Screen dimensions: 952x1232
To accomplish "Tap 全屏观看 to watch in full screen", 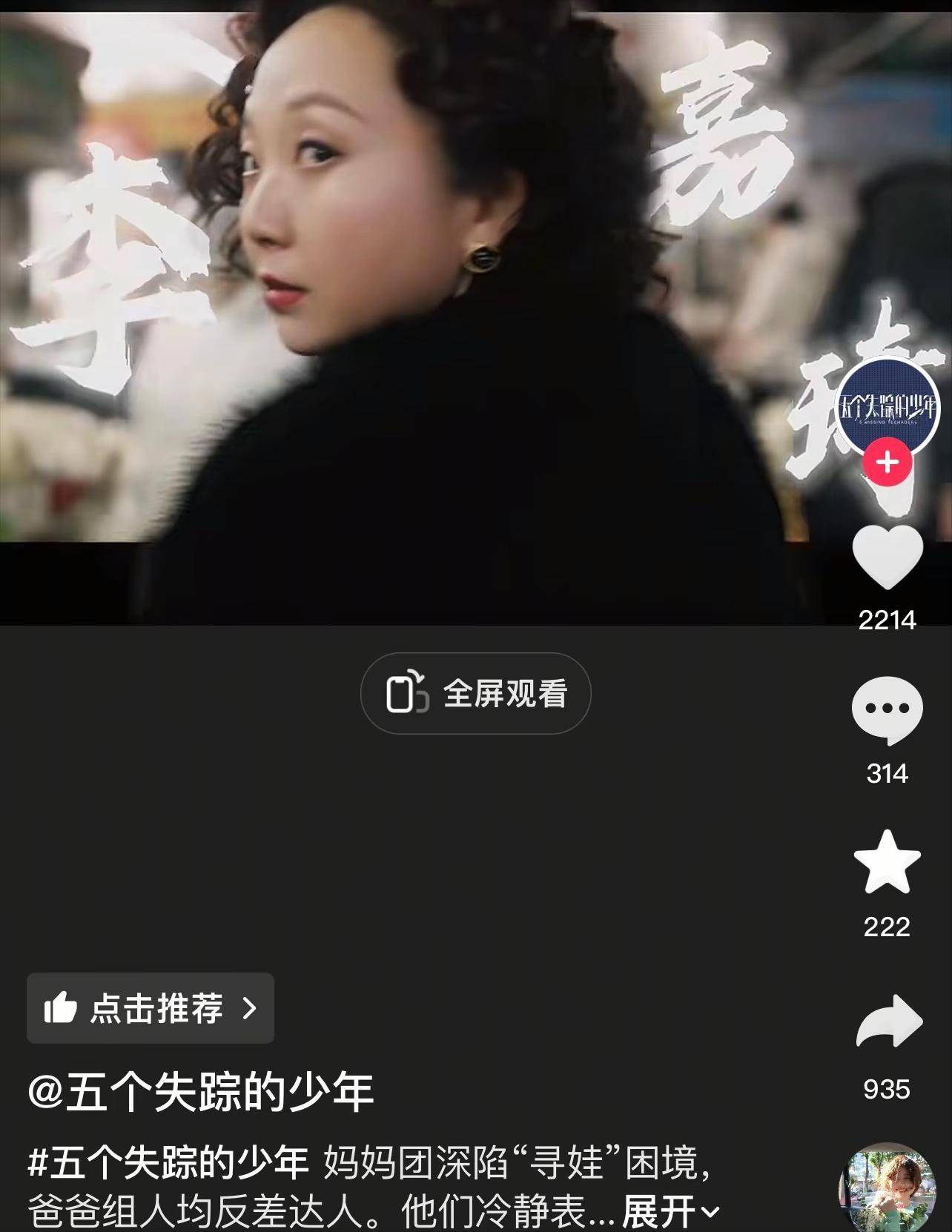I will [475, 694].
